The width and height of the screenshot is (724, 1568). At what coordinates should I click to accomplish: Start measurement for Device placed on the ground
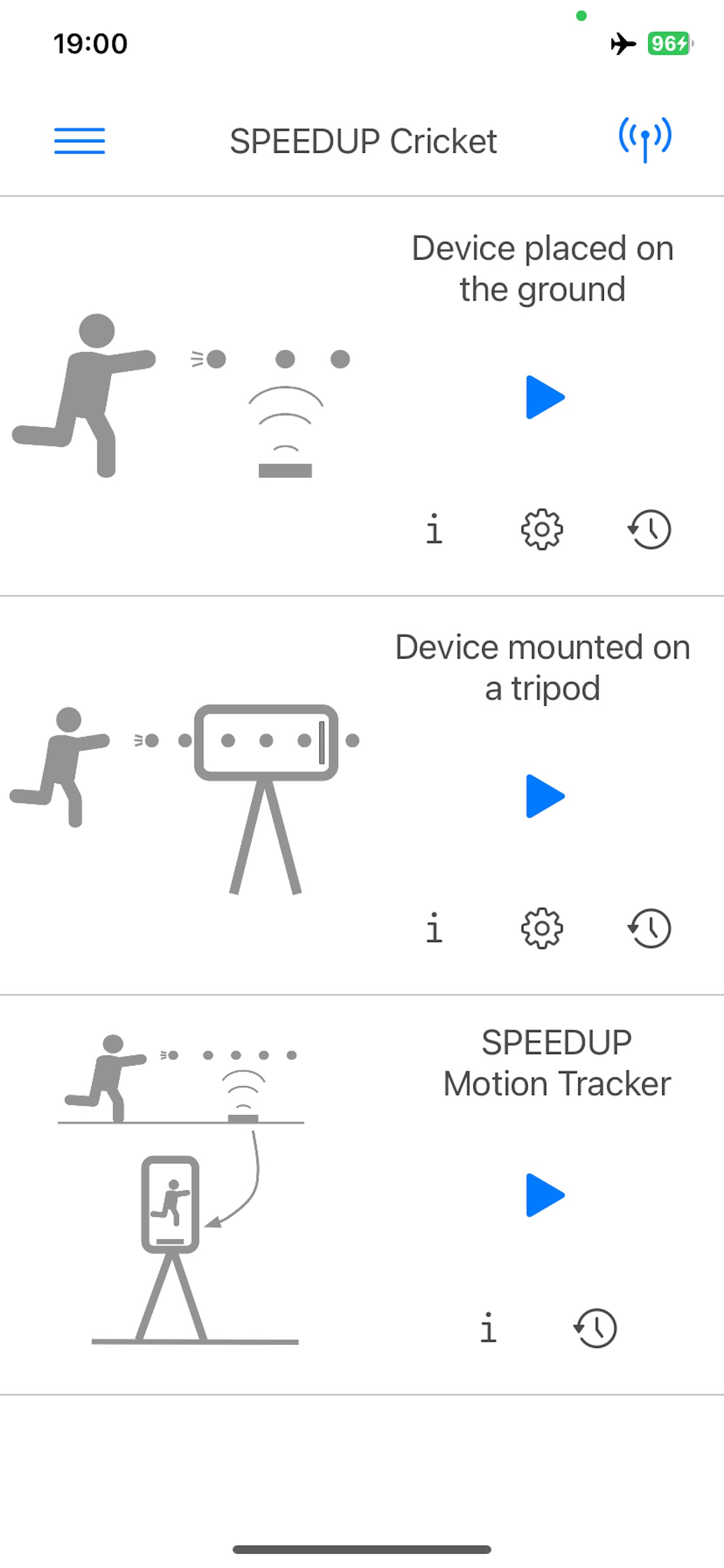point(546,397)
